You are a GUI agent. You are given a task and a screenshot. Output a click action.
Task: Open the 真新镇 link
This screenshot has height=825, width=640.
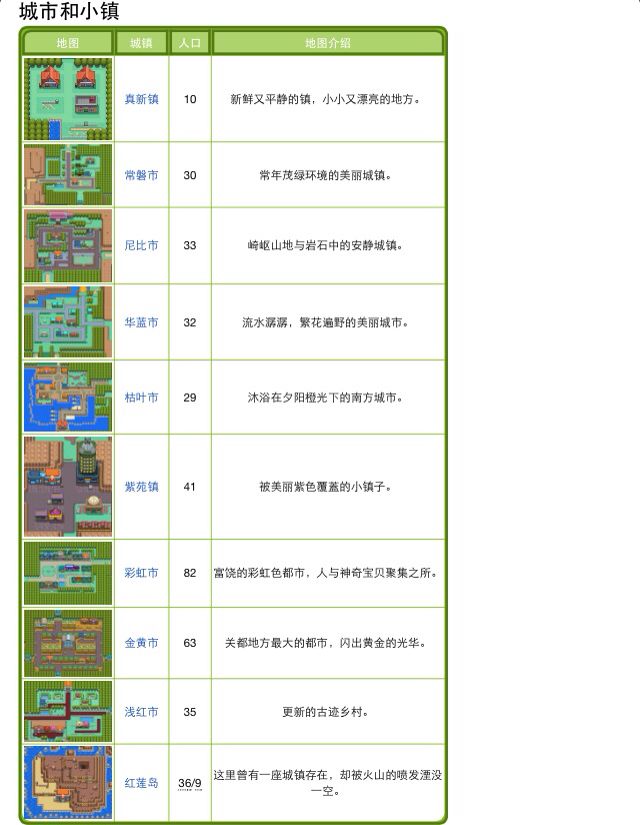(x=141, y=99)
